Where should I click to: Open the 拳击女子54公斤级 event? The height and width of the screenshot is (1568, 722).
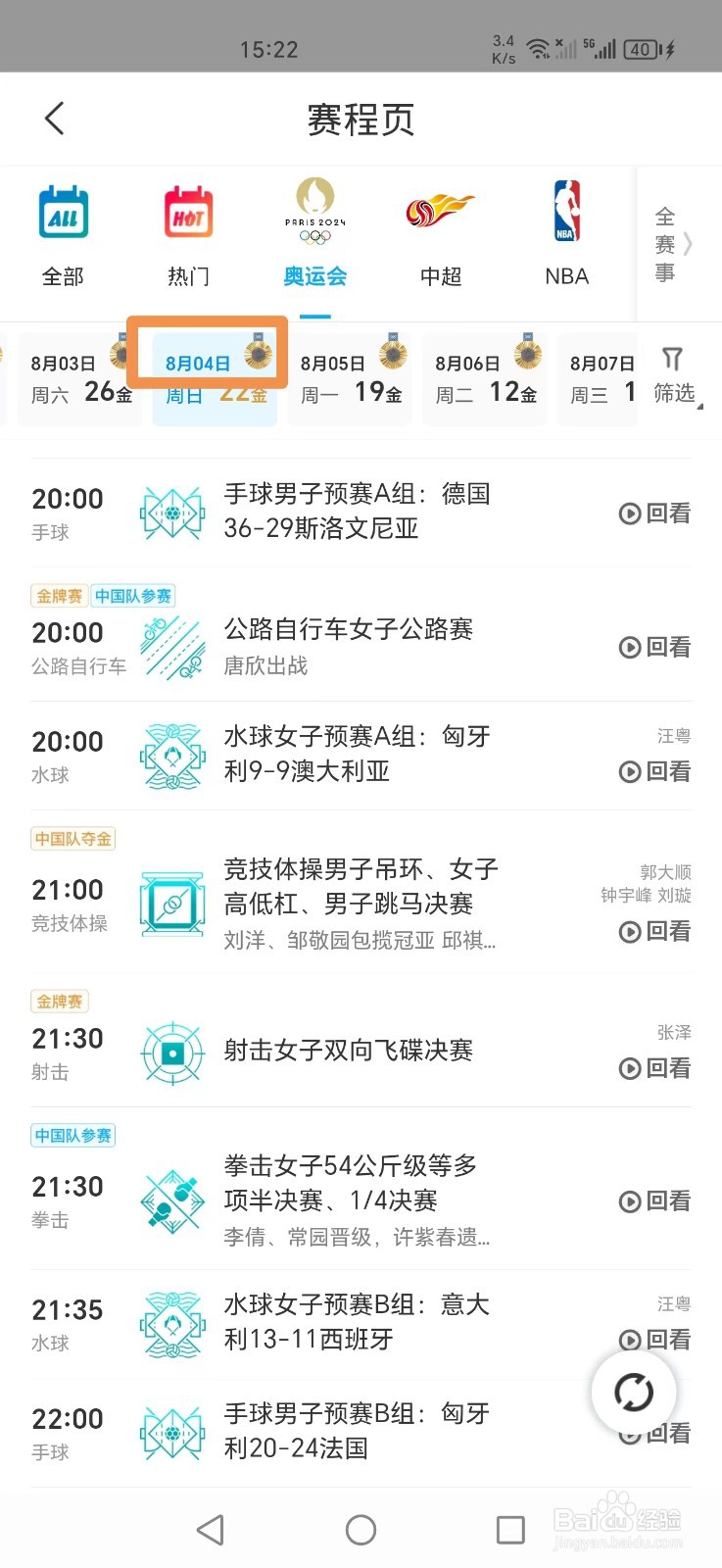pyautogui.click(x=361, y=1189)
